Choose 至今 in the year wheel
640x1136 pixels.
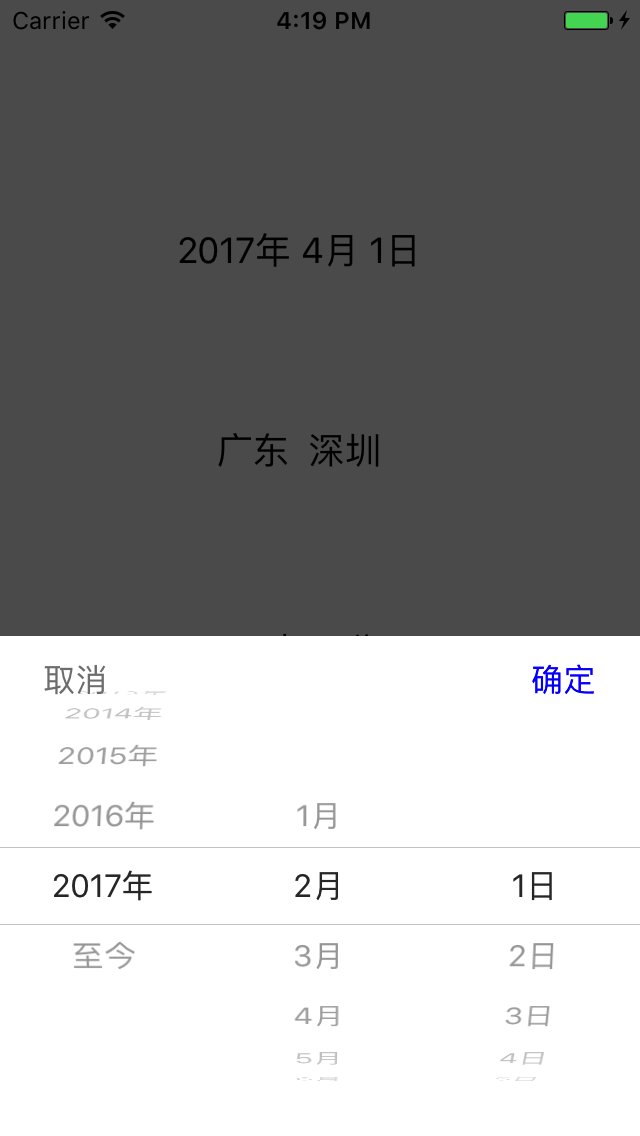(104, 956)
